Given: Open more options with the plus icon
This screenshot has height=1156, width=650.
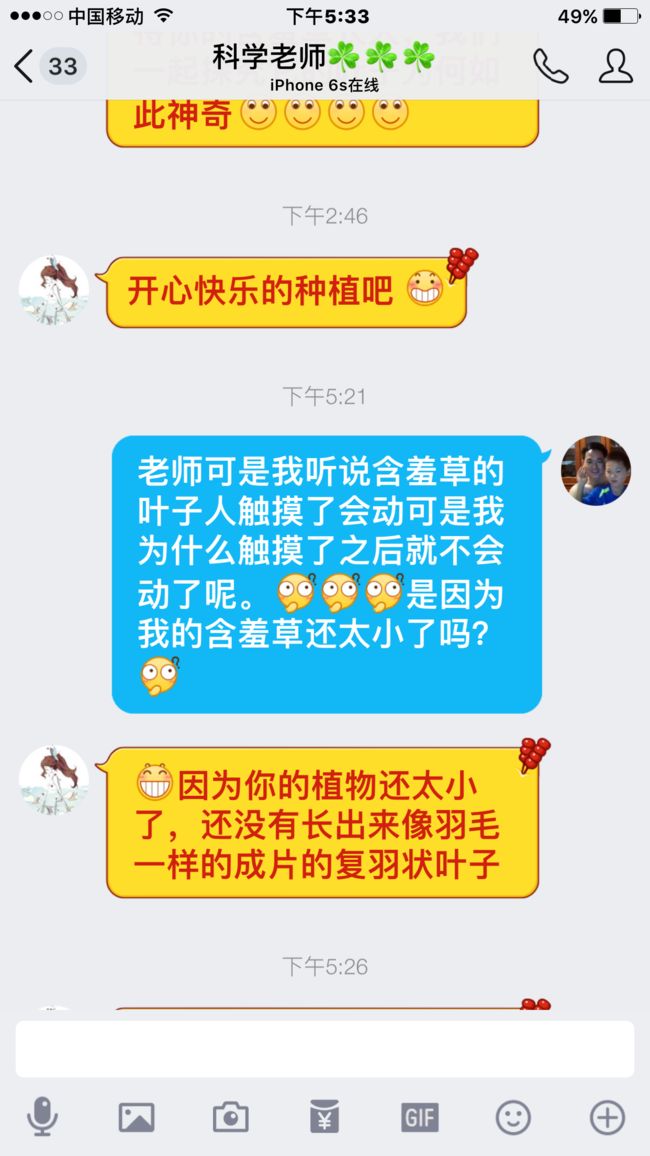Looking at the screenshot, I should [607, 1117].
